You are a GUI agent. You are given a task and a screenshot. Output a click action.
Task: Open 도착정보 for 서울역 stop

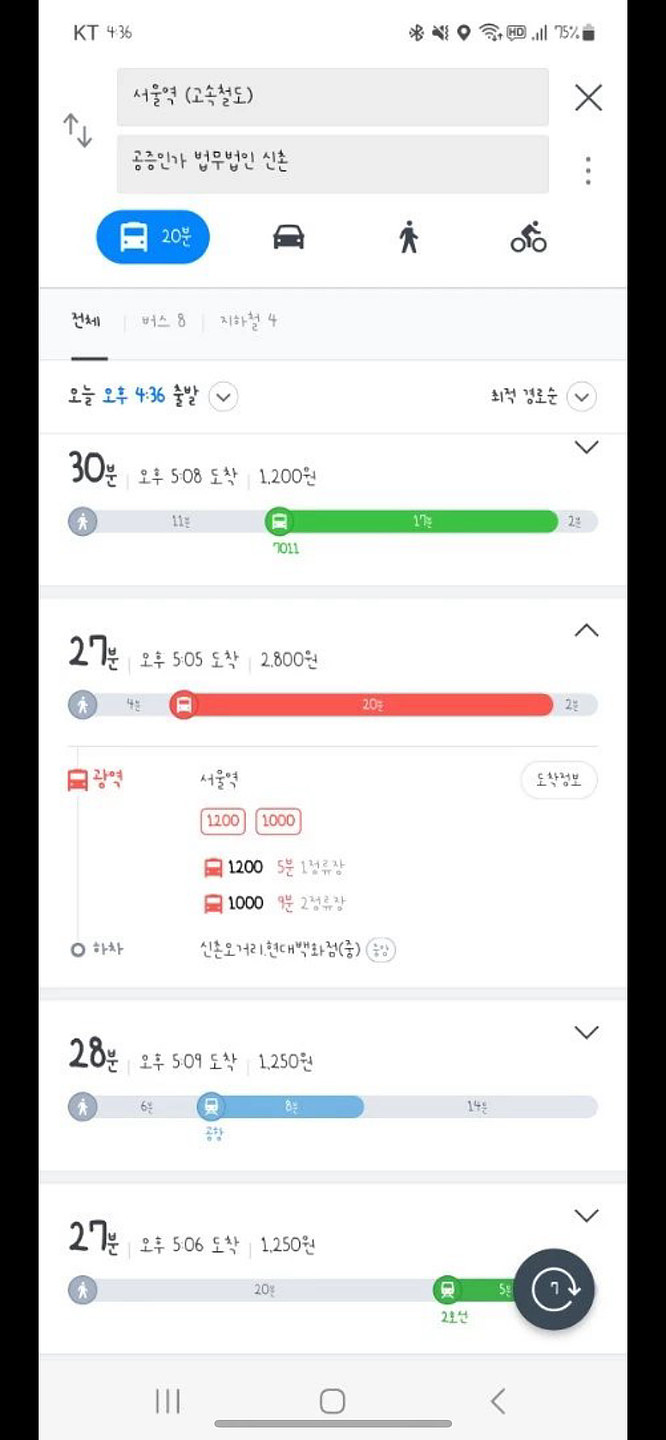pos(559,780)
